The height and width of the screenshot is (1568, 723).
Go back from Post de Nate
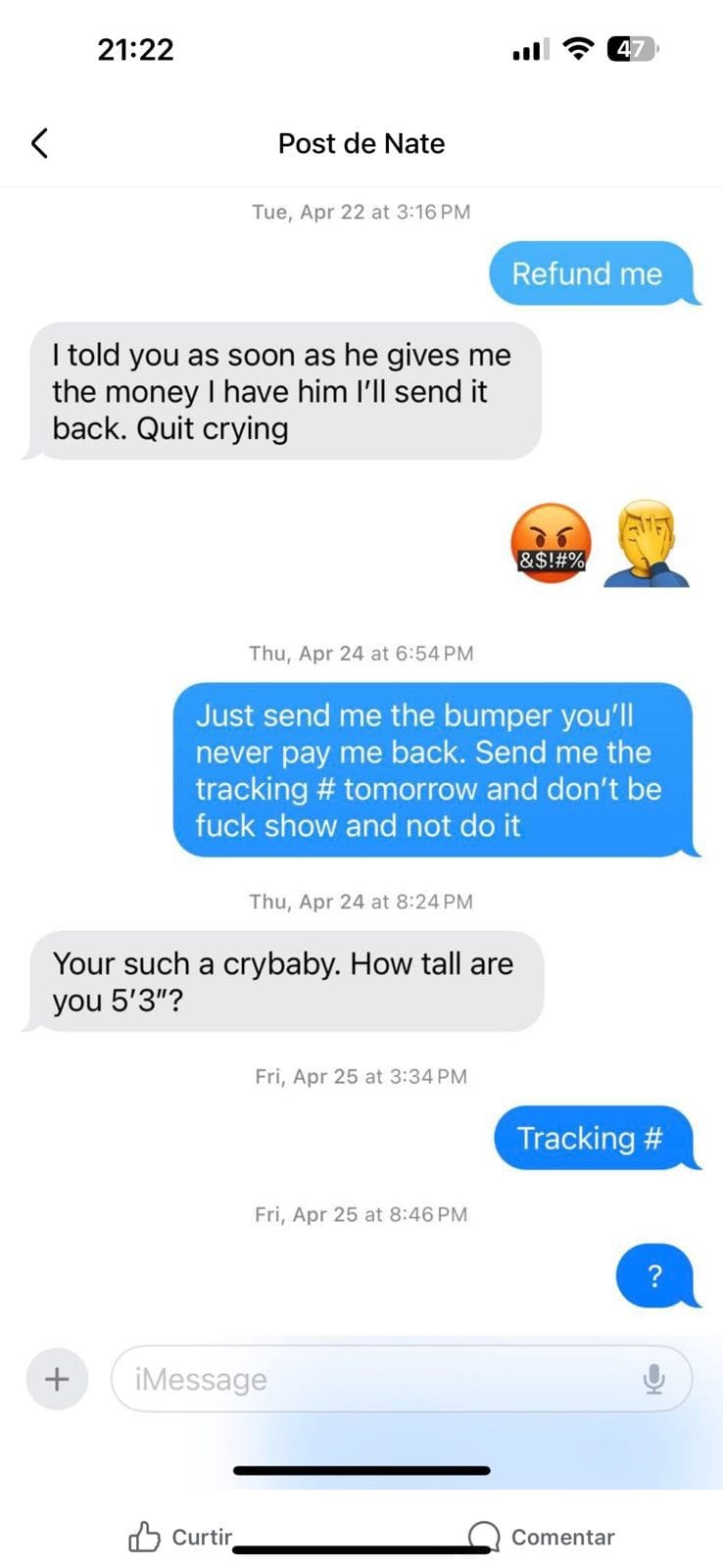point(40,143)
